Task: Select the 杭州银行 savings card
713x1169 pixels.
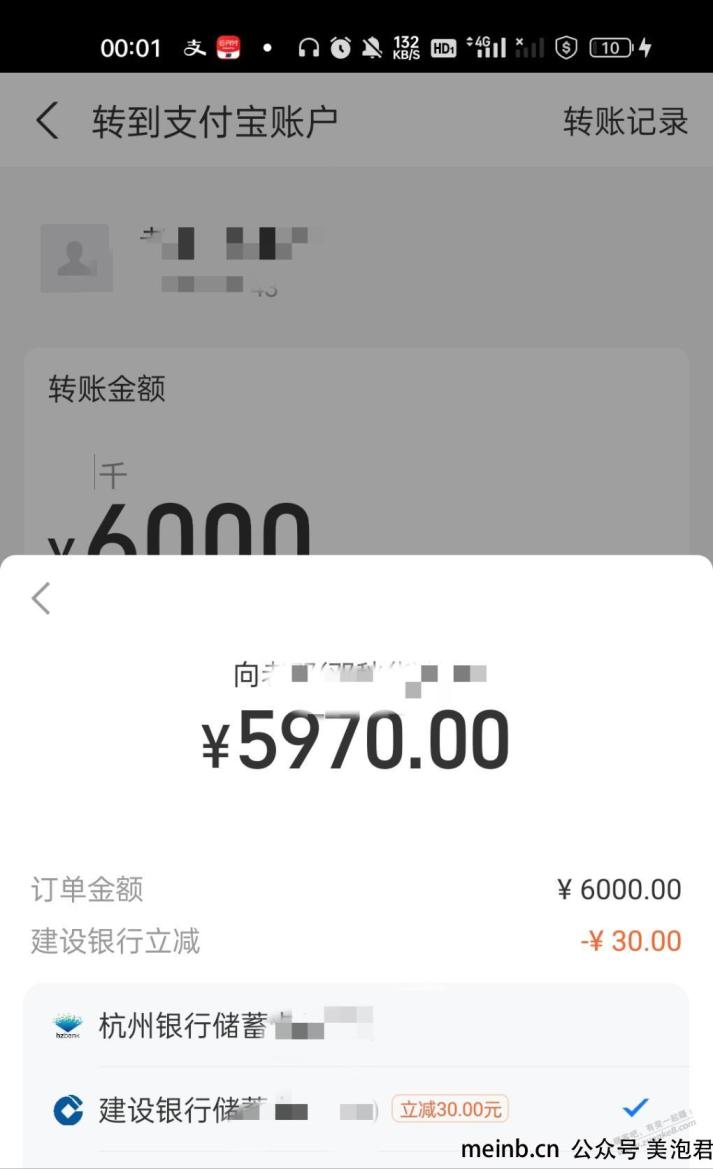Action: coord(356,1026)
